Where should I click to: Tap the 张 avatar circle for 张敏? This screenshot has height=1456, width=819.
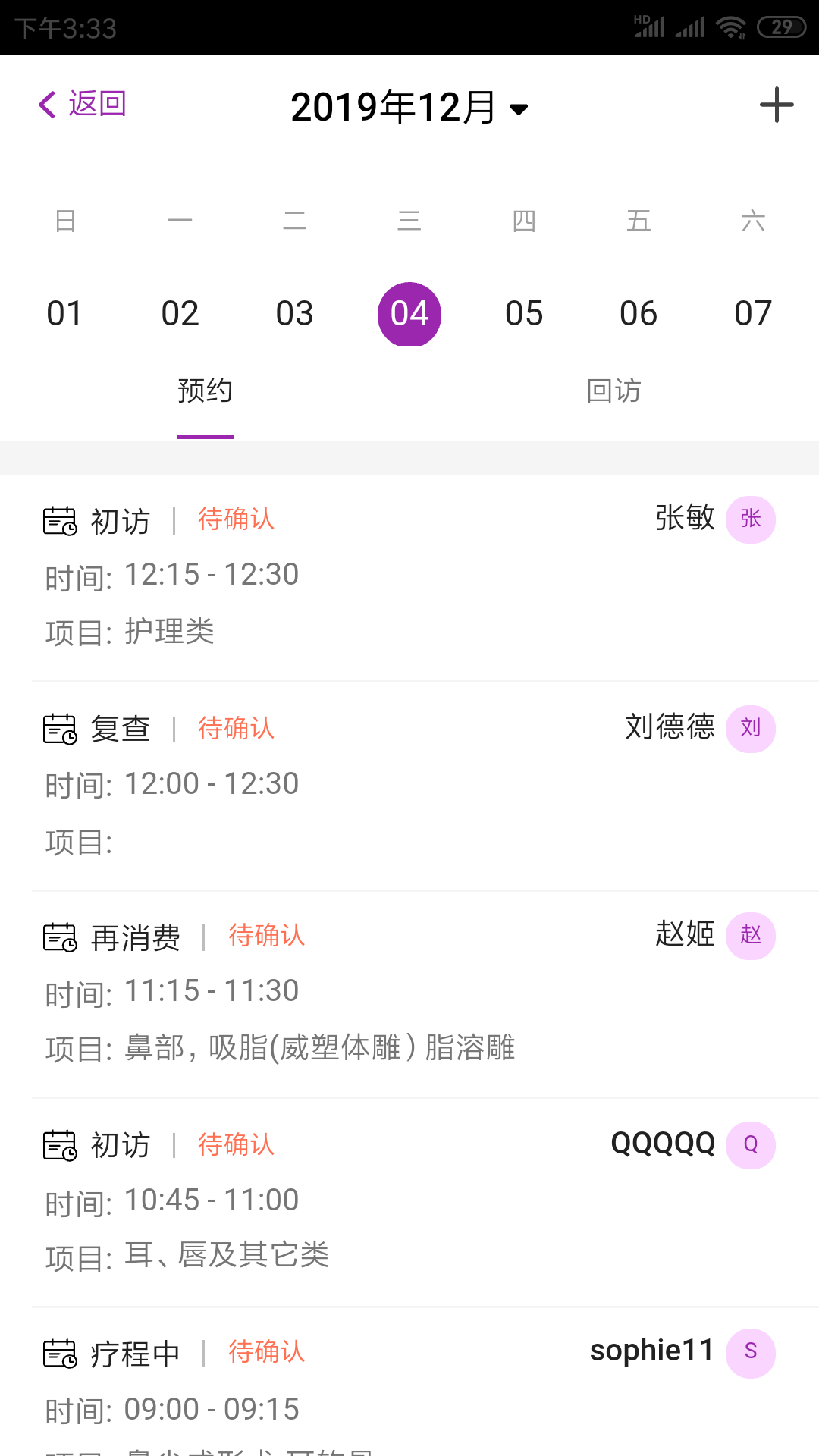click(x=750, y=519)
